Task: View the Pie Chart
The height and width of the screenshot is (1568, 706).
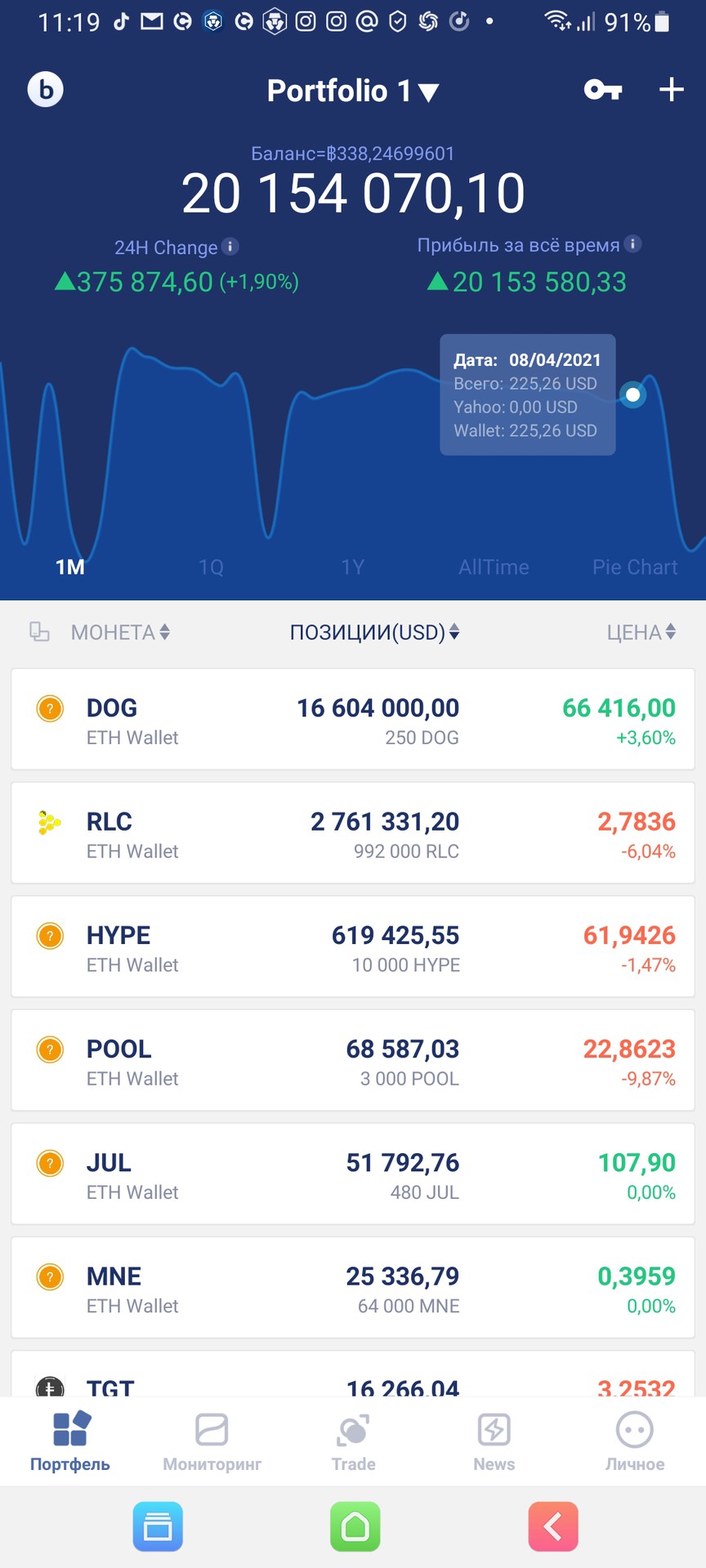Action: (x=635, y=567)
